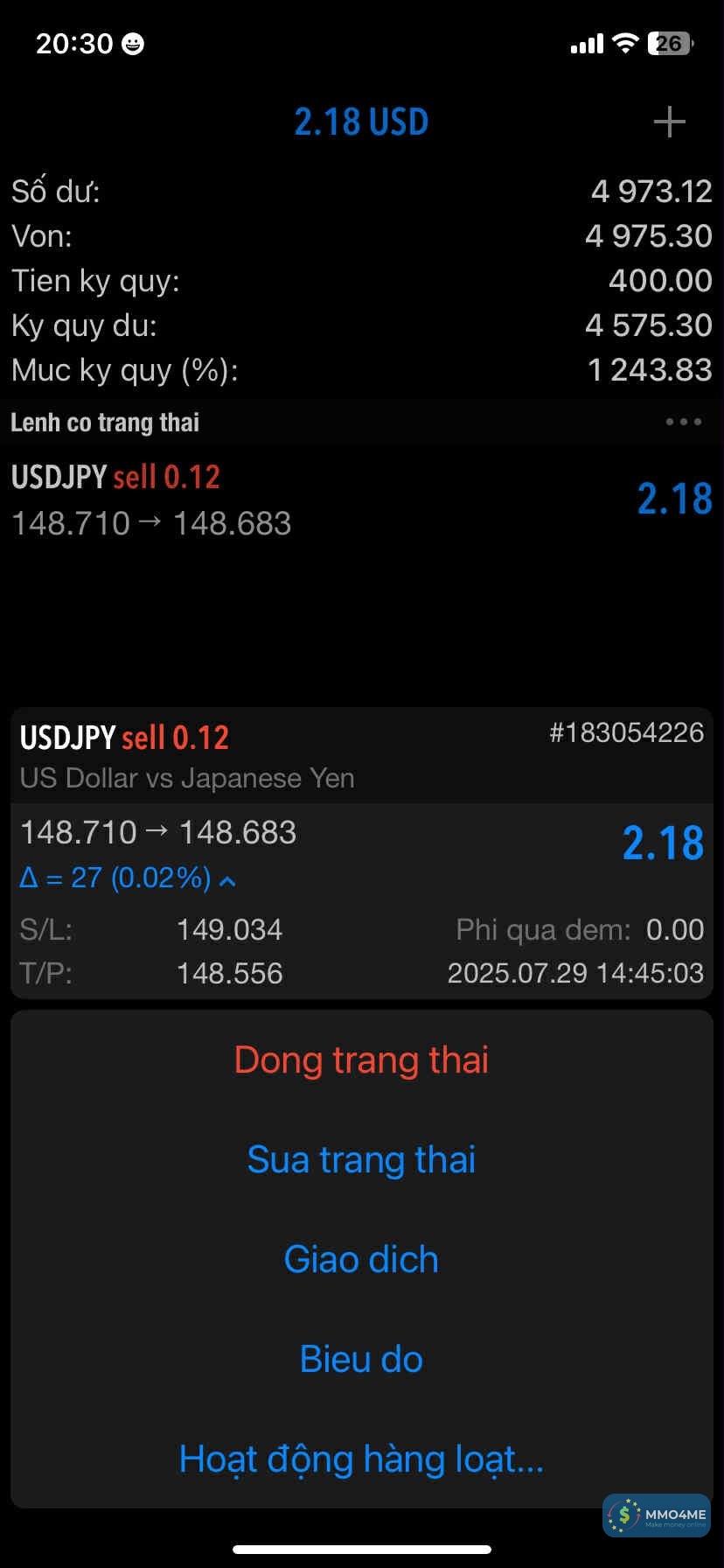Image resolution: width=724 pixels, height=1568 pixels.
Task: Open the three-dot menu beside Lenh co trang thai
Action: pos(683,422)
